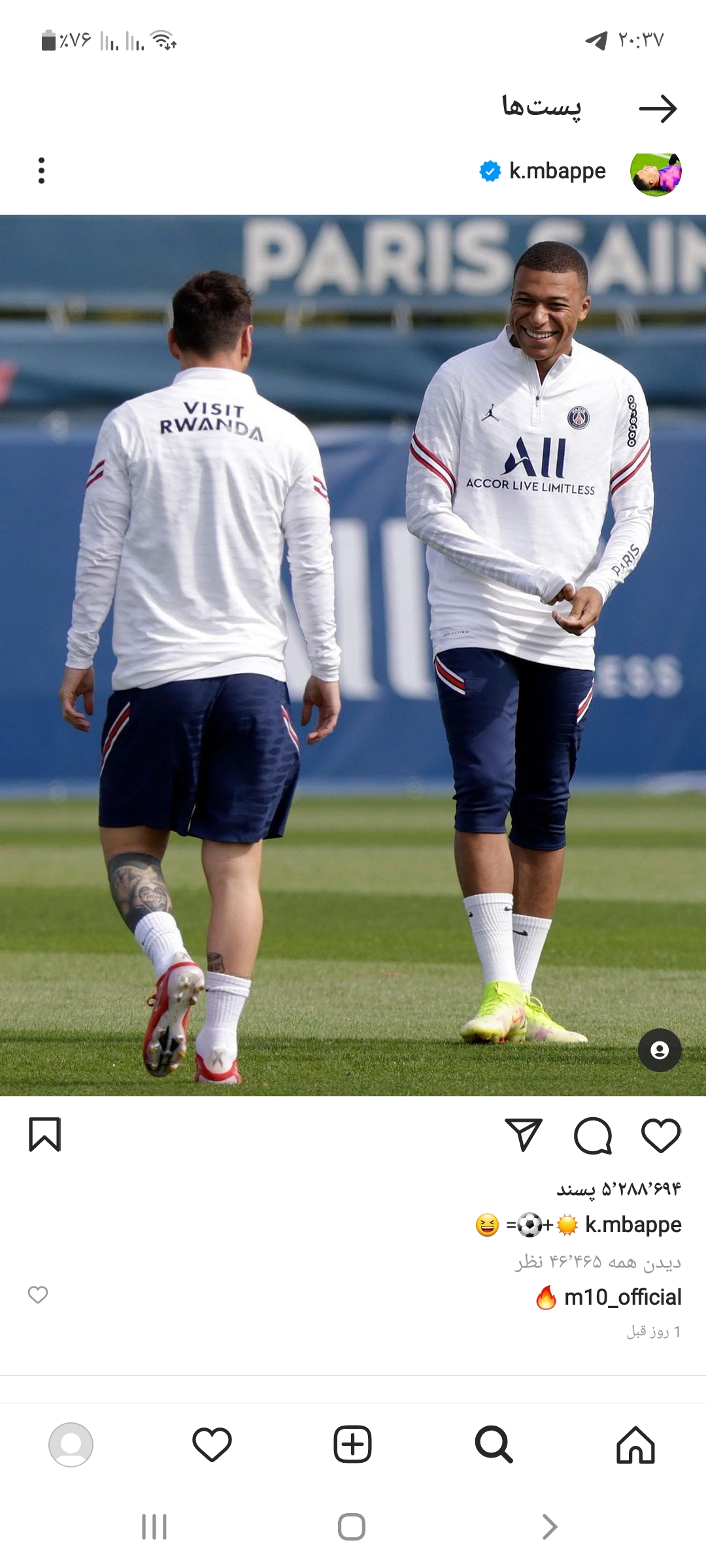Image resolution: width=706 pixels, height=1568 pixels.
Task: Like the k.mbappe post
Action: (x=661, y=1135)
